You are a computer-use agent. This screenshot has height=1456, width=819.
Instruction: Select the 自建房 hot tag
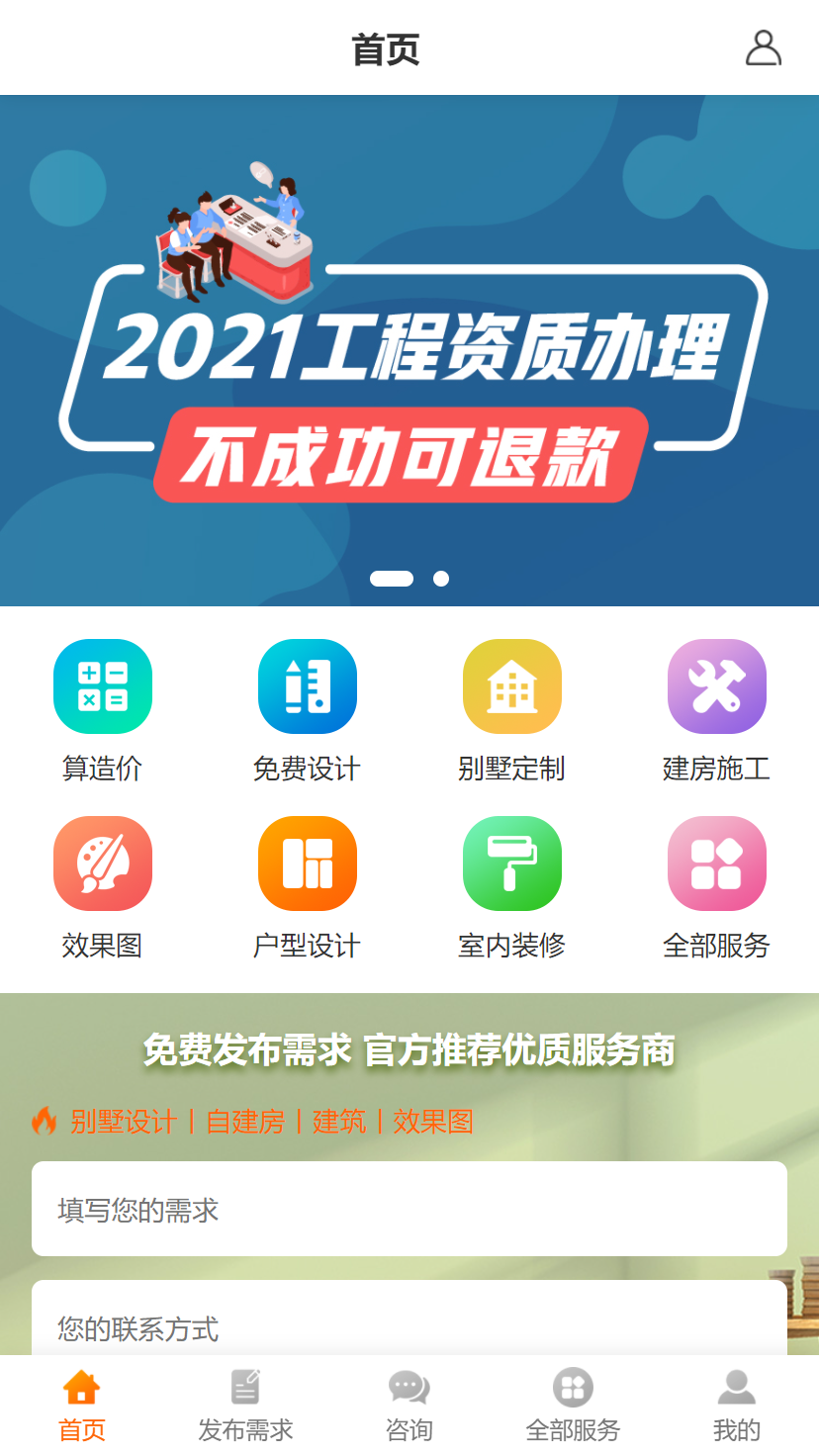tap(245, 1122)
